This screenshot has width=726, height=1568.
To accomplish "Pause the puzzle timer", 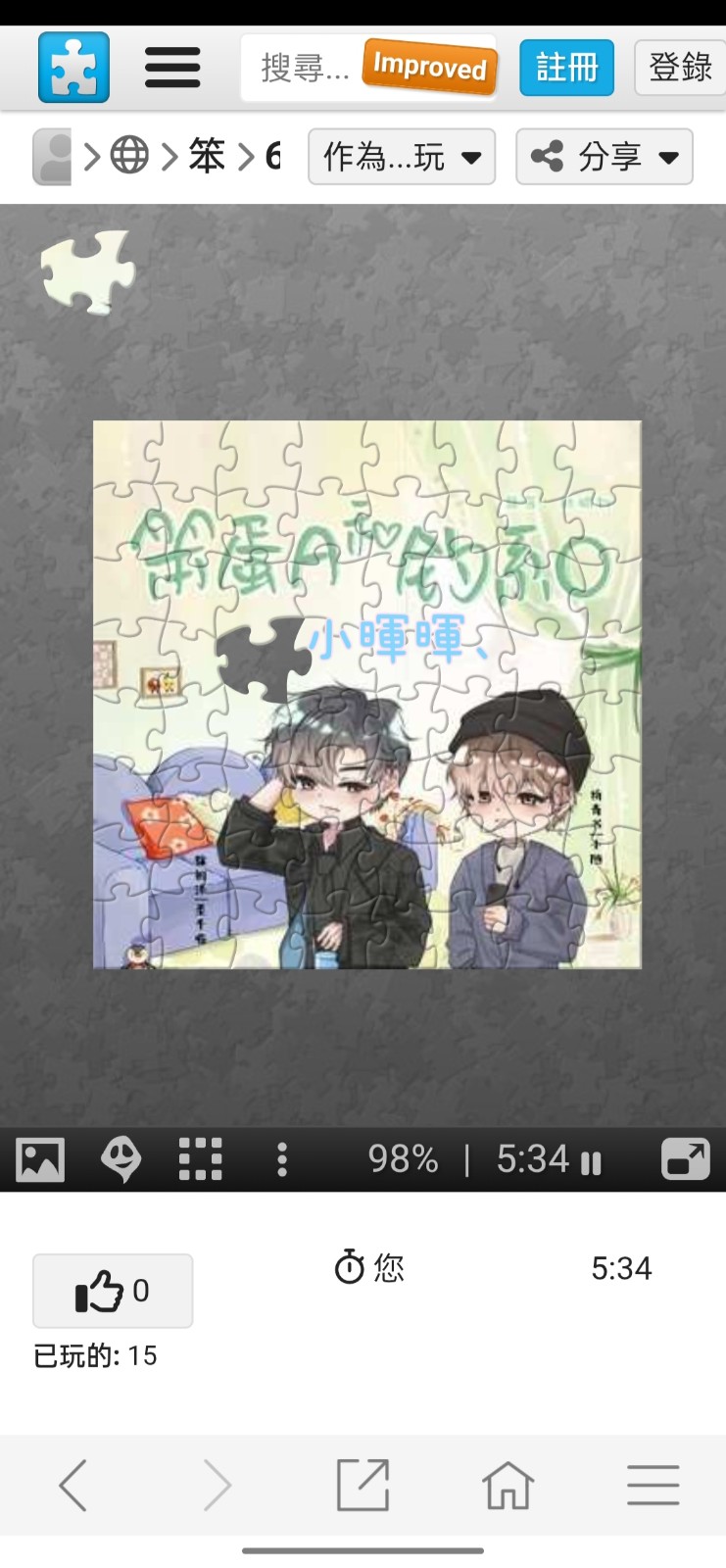I will coord(591,1162).
